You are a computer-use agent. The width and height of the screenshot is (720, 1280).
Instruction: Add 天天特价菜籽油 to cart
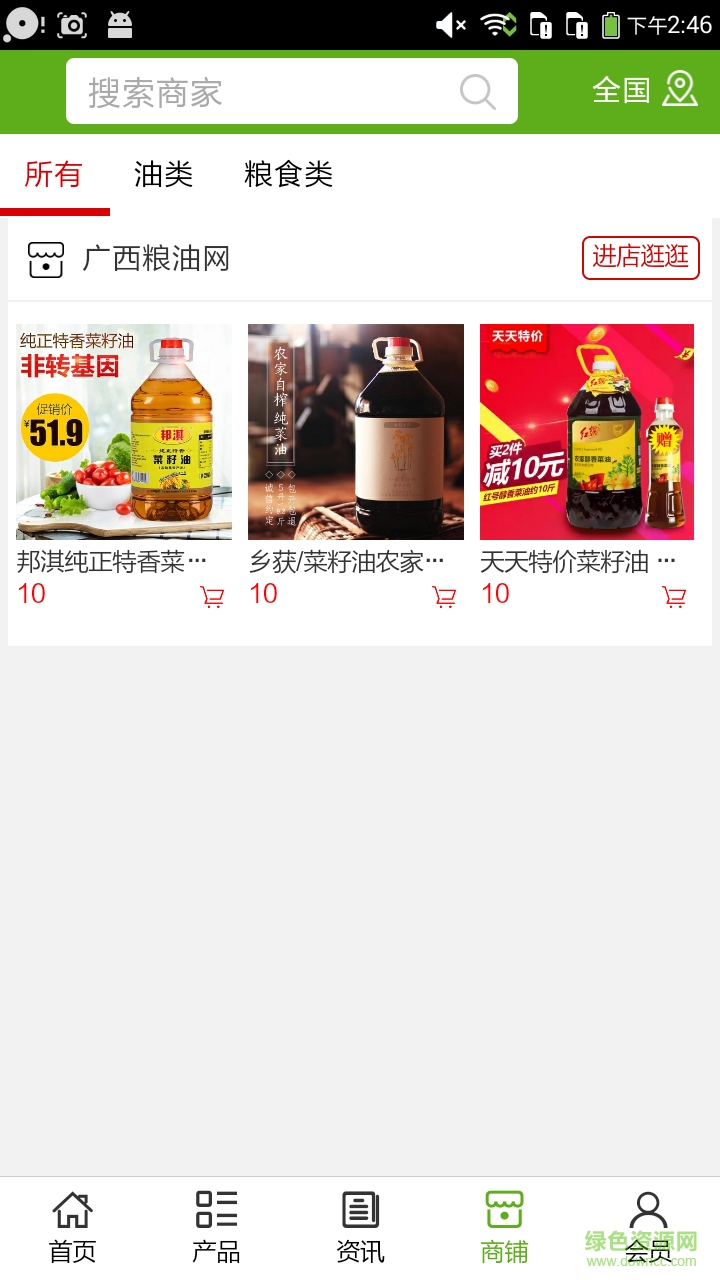675,597
